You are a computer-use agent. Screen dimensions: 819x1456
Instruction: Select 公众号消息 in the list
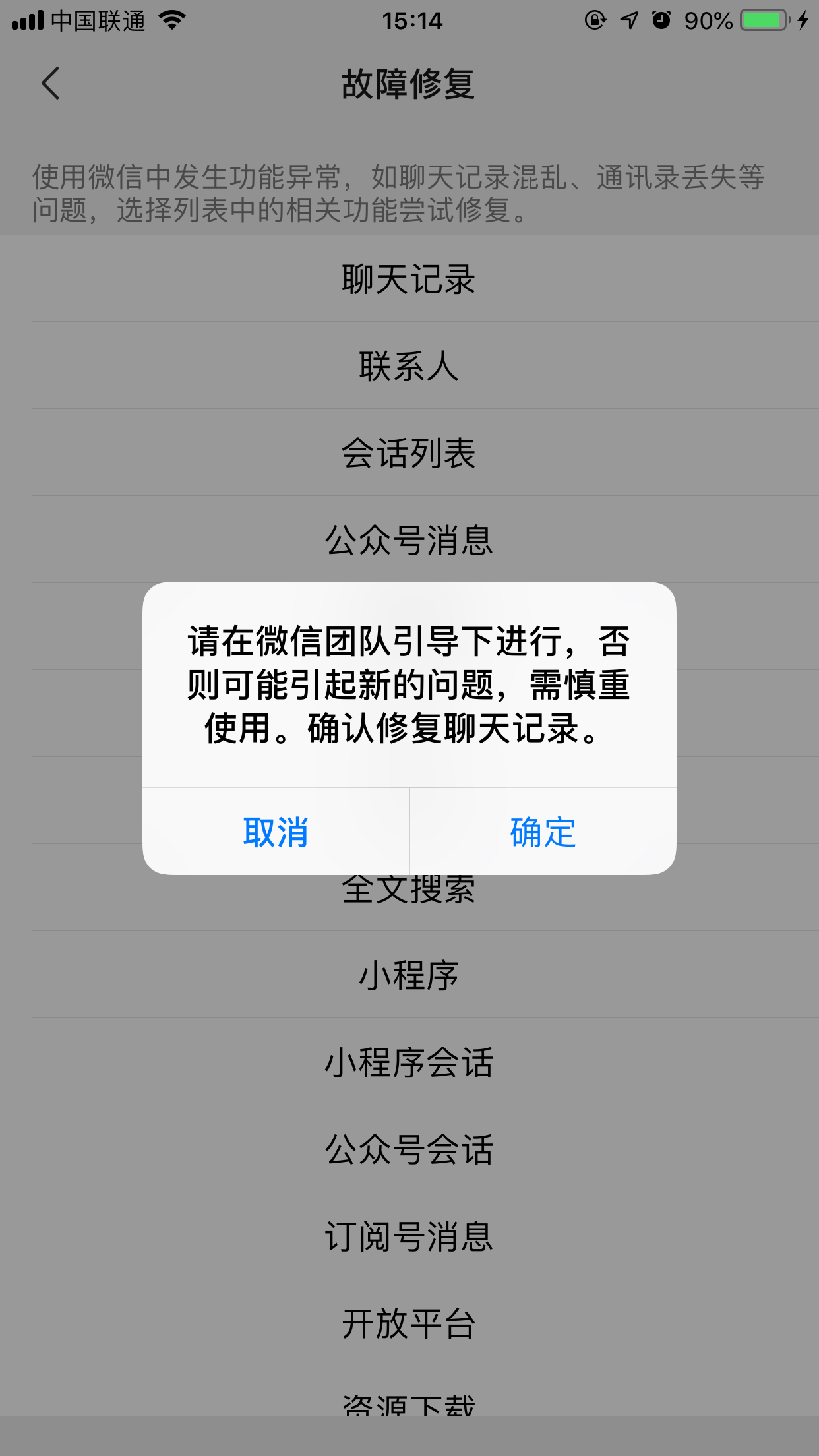(409, 539)
